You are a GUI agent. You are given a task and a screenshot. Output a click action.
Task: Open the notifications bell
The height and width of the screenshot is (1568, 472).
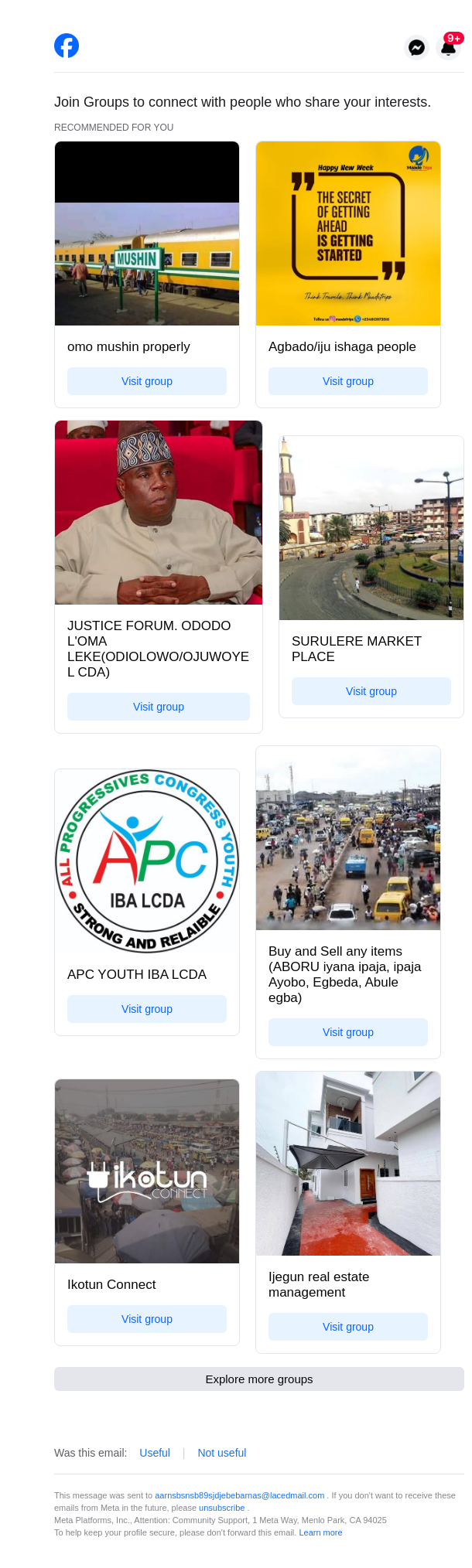(448, 48)
